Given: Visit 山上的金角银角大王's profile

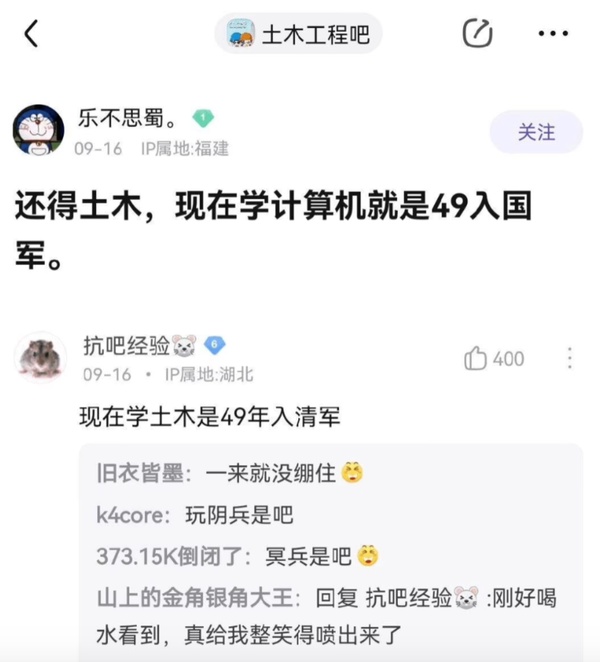Looking at the screenshot, I should pos(197,598).
